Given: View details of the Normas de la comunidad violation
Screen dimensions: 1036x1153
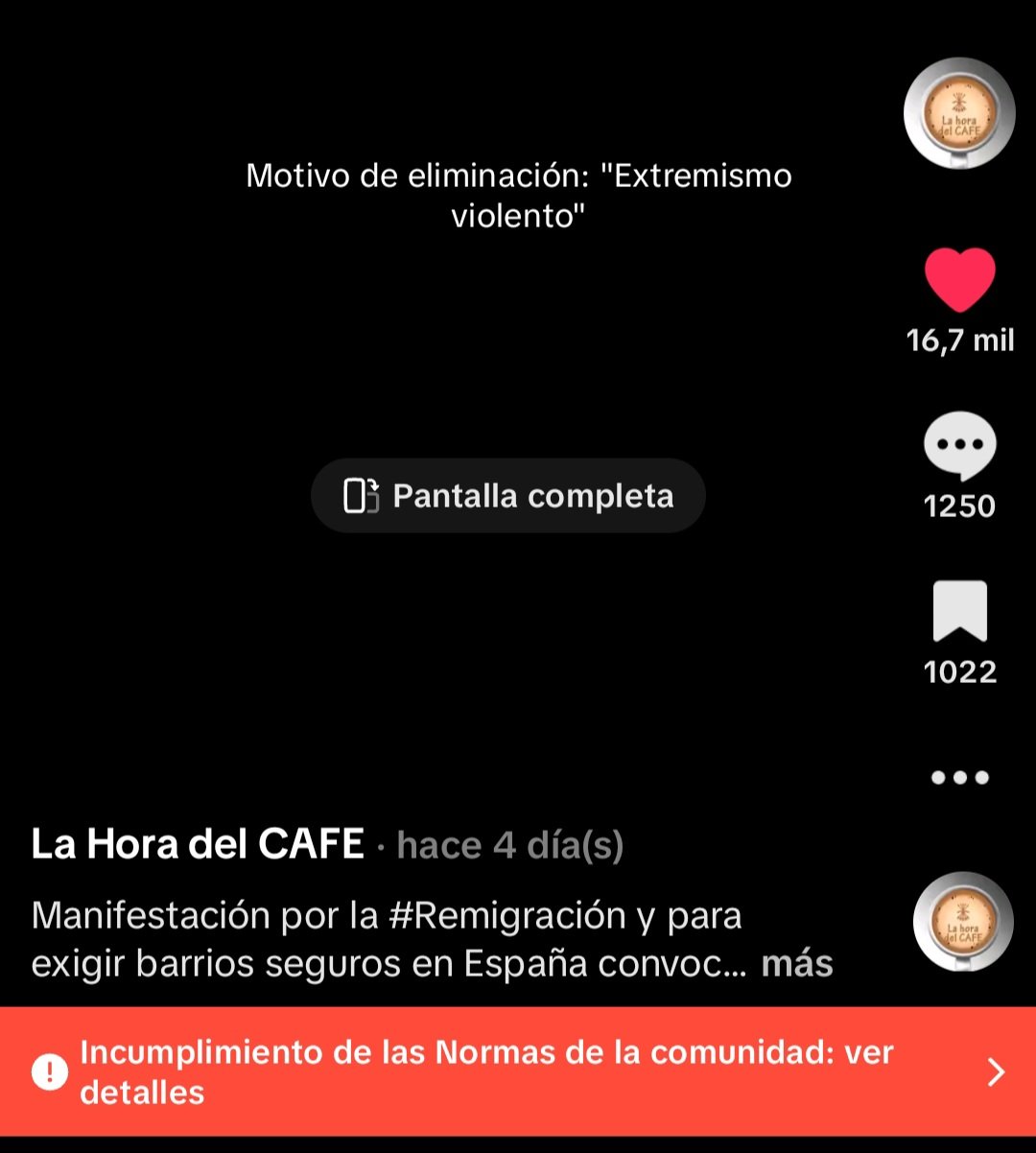Looking at the screenshot, I should tap(518, 1071).
